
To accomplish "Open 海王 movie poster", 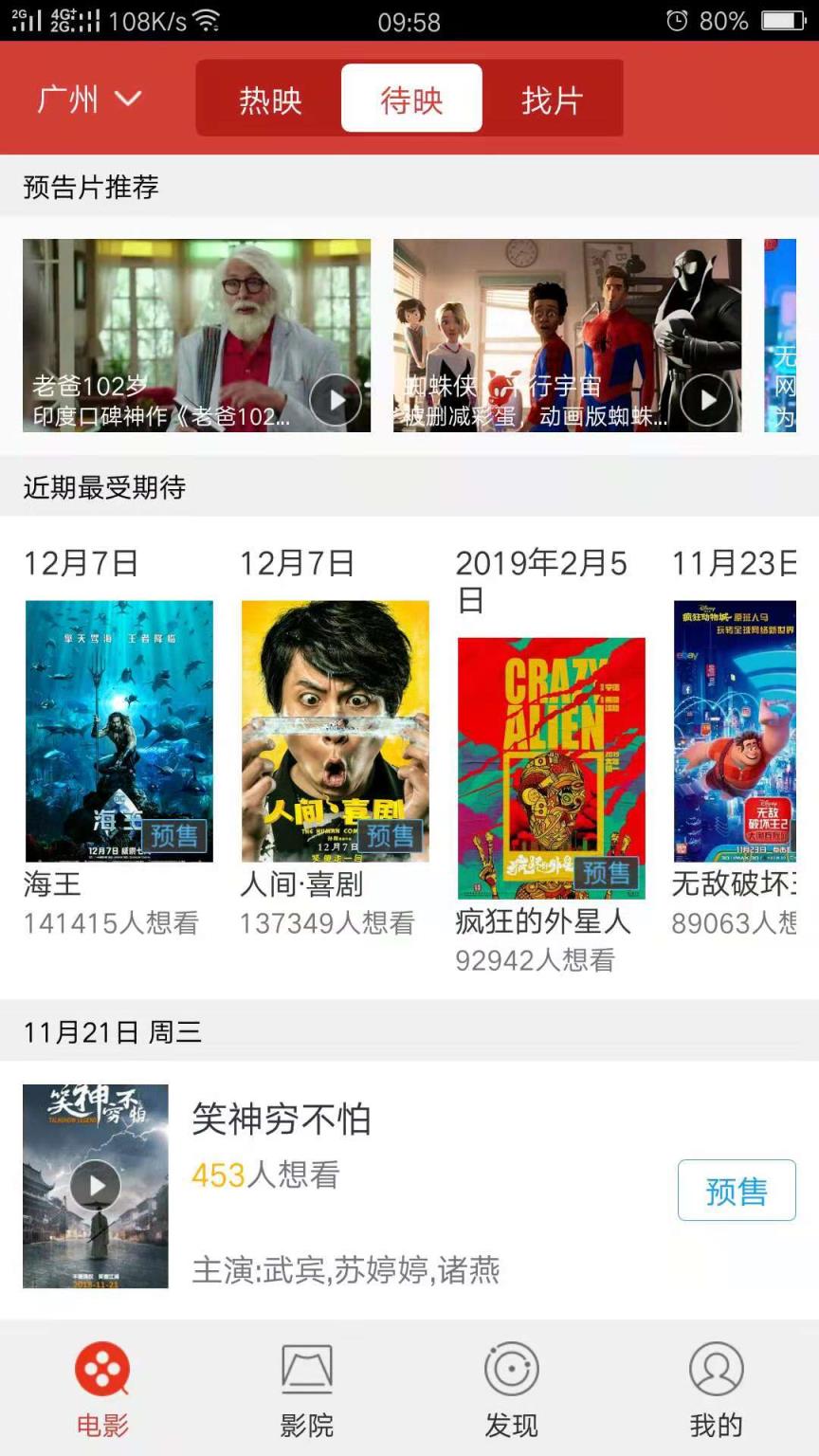I will 119,730.
